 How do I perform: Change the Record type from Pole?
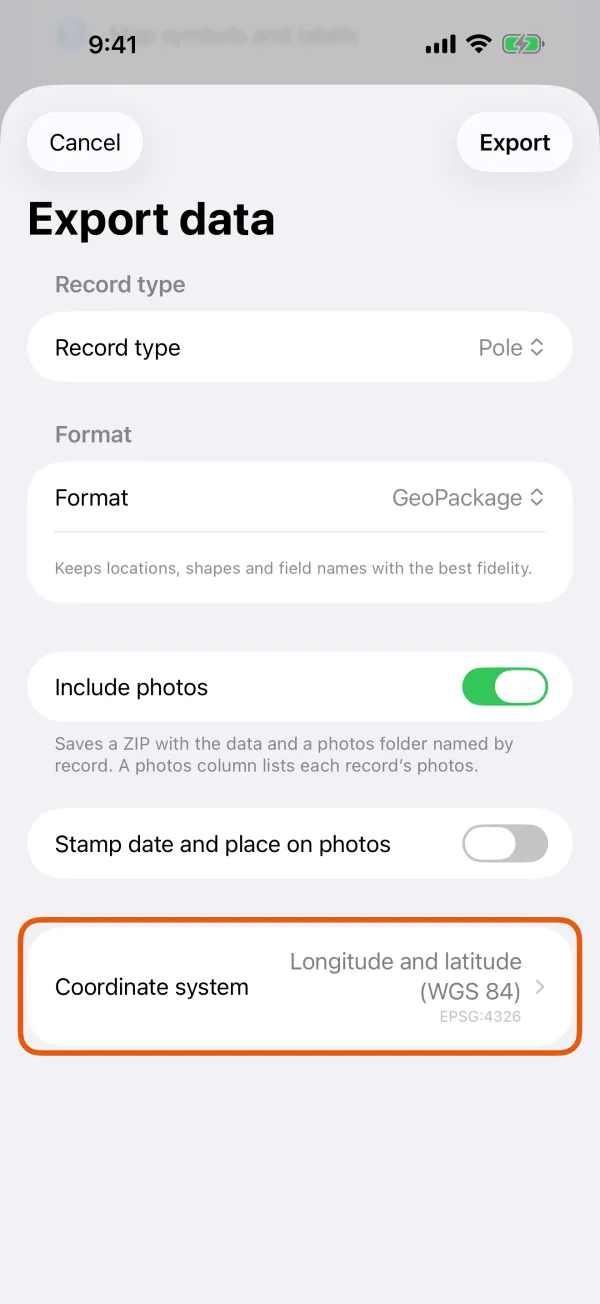click(x=300, y=348)
